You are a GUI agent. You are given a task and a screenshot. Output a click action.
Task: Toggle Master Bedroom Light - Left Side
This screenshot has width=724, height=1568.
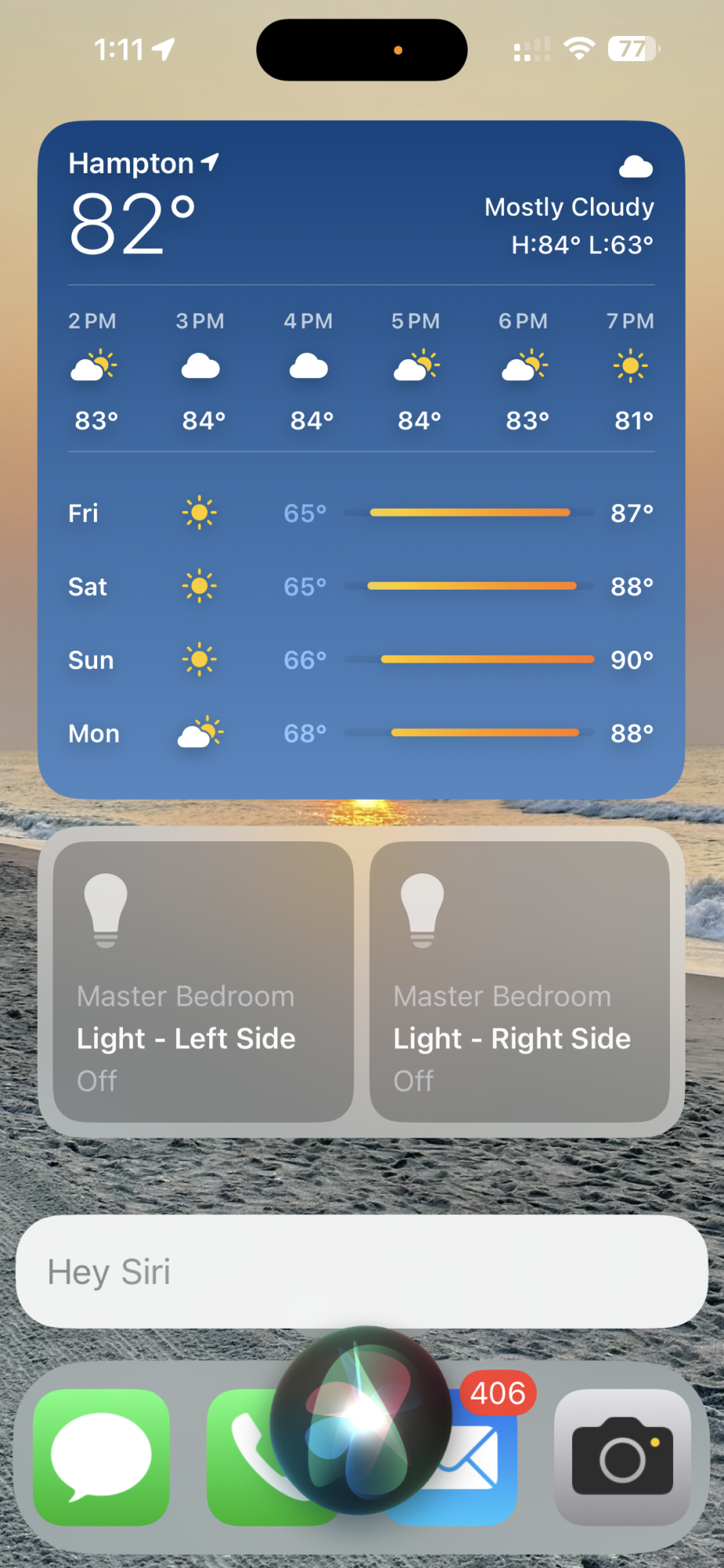[x=203, y=982]
